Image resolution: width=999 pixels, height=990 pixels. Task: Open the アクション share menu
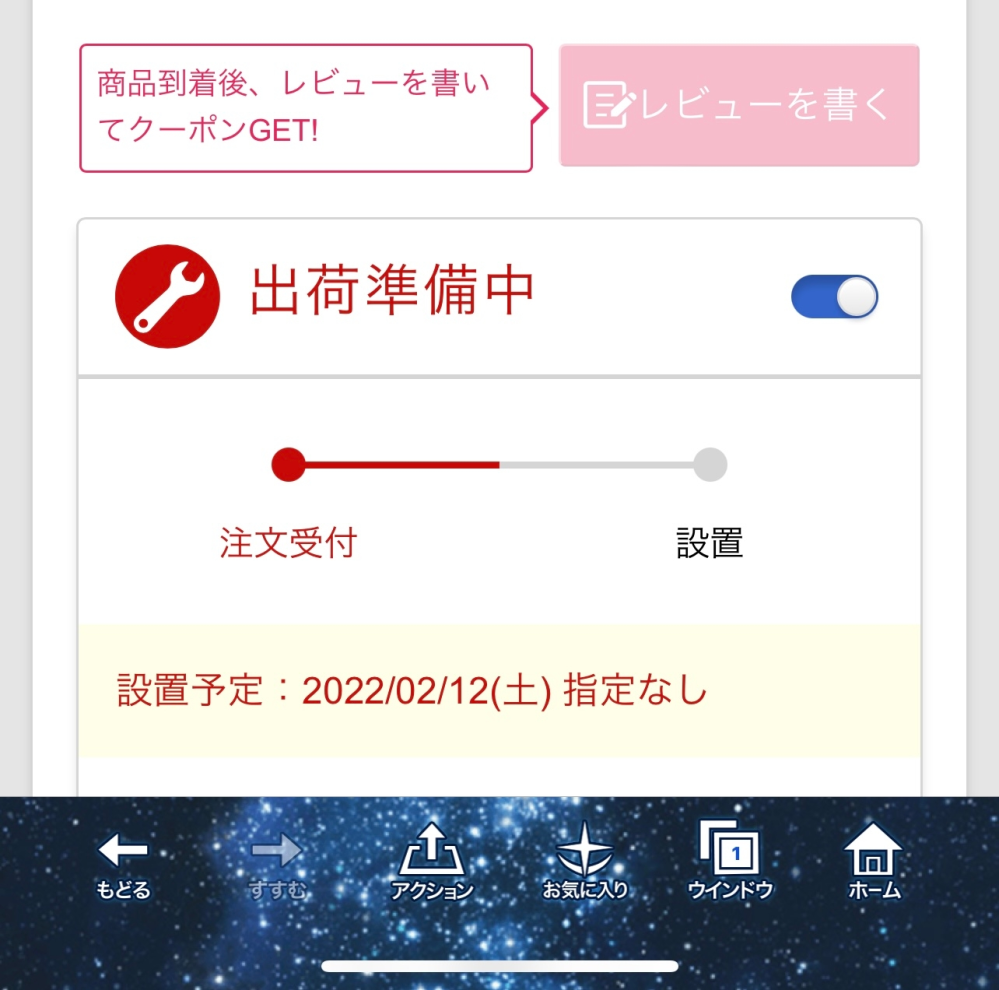pyautogui.click(x=431, y=863)
